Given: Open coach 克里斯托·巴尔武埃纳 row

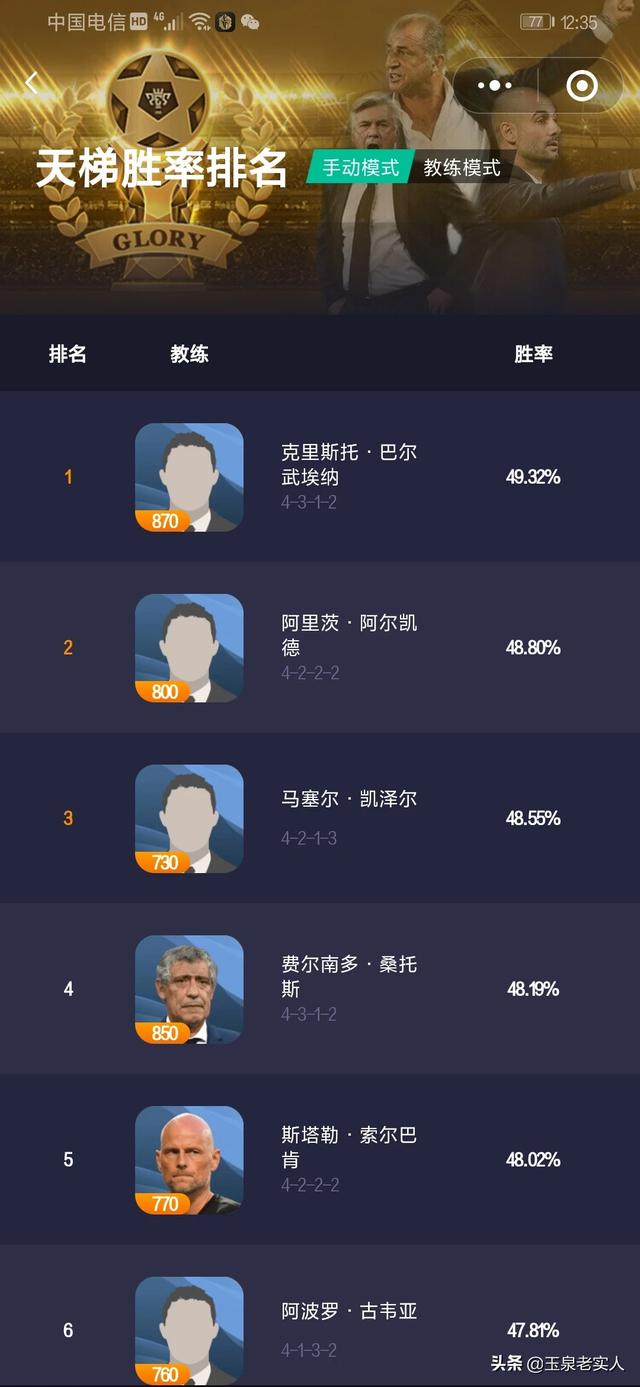Looking at the screenshot, I should pos(320,477).
